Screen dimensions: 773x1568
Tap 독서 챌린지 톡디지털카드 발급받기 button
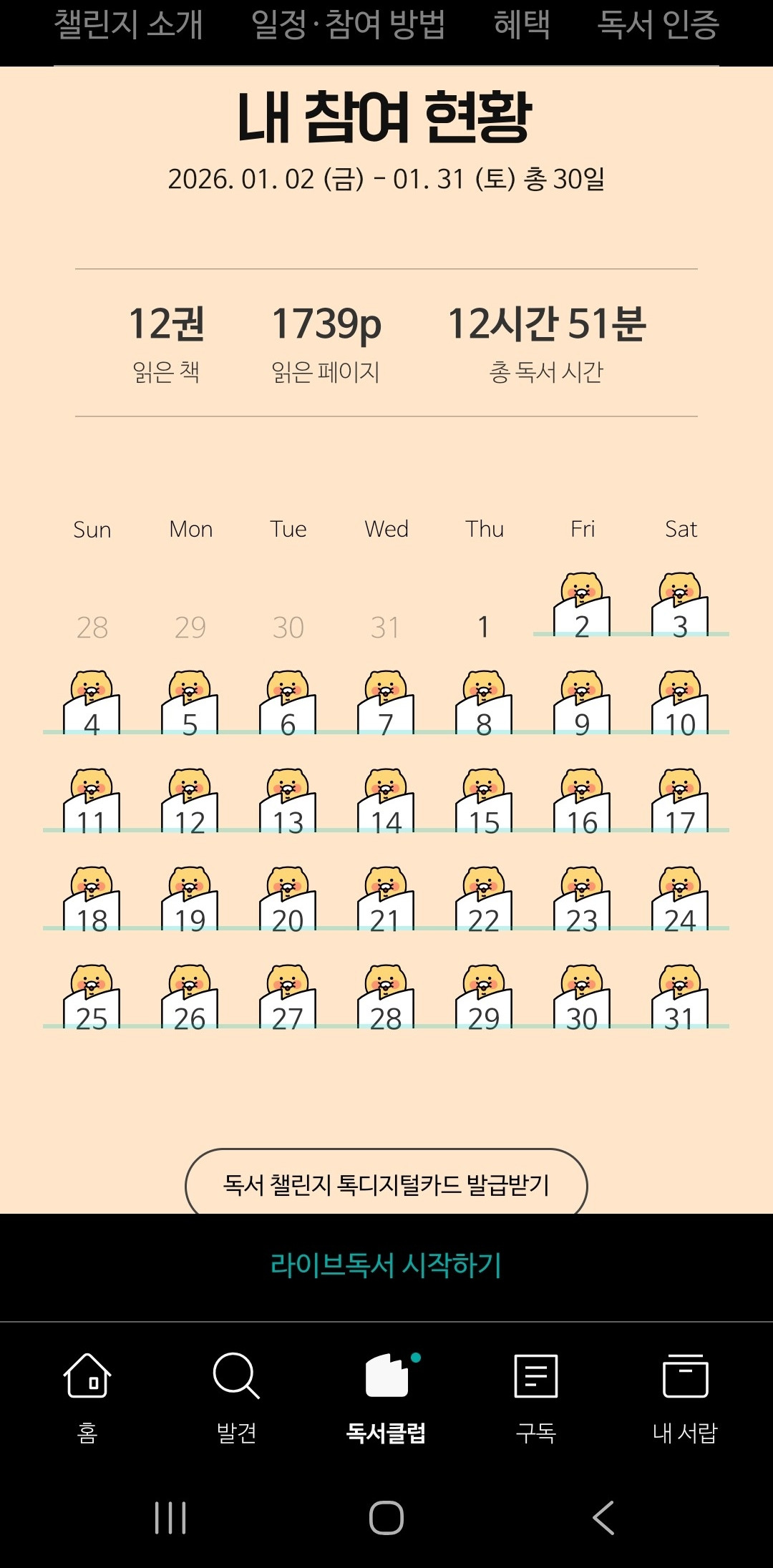(386, 1184)
